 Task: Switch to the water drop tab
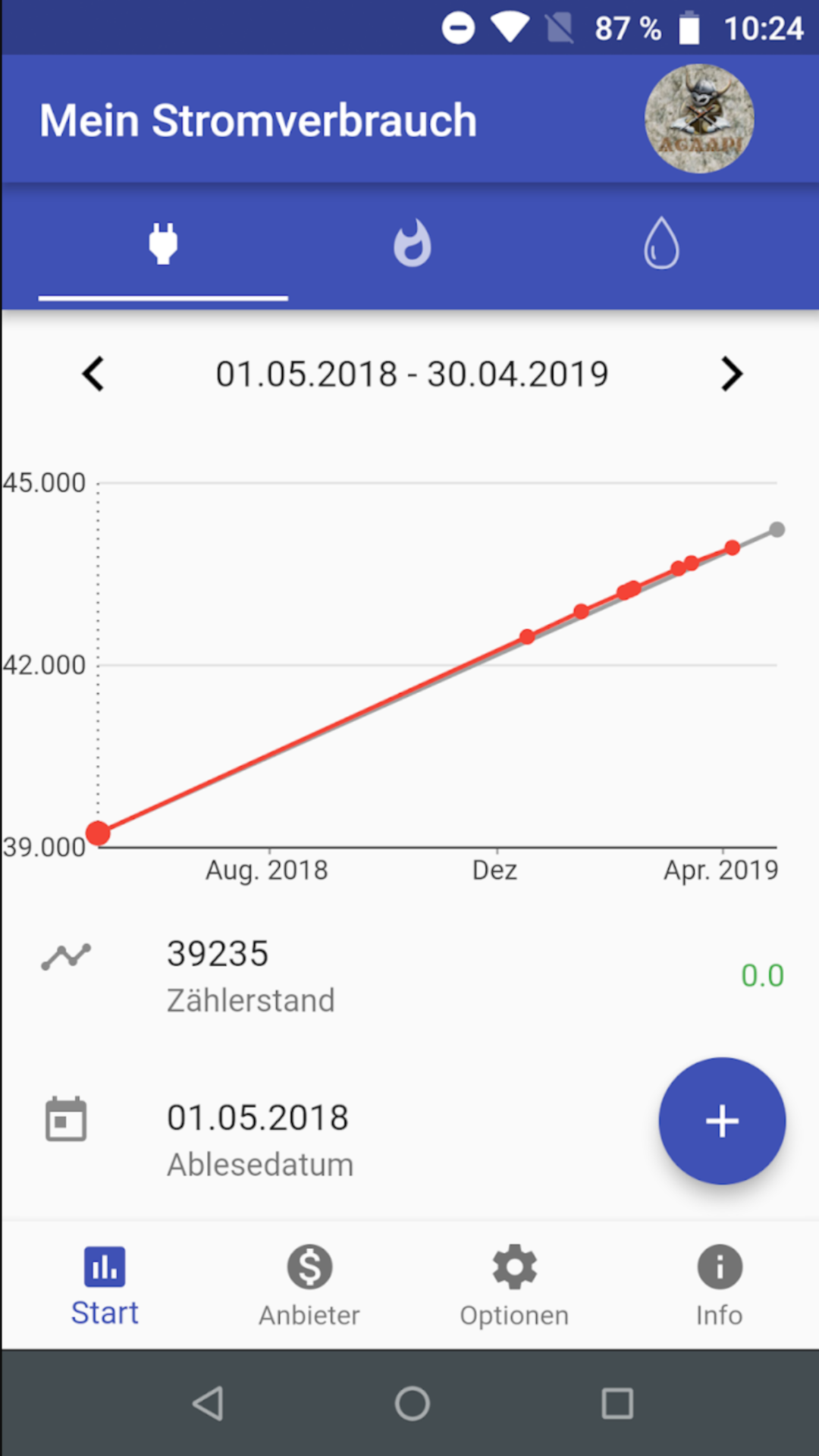(x=661, y=244)
